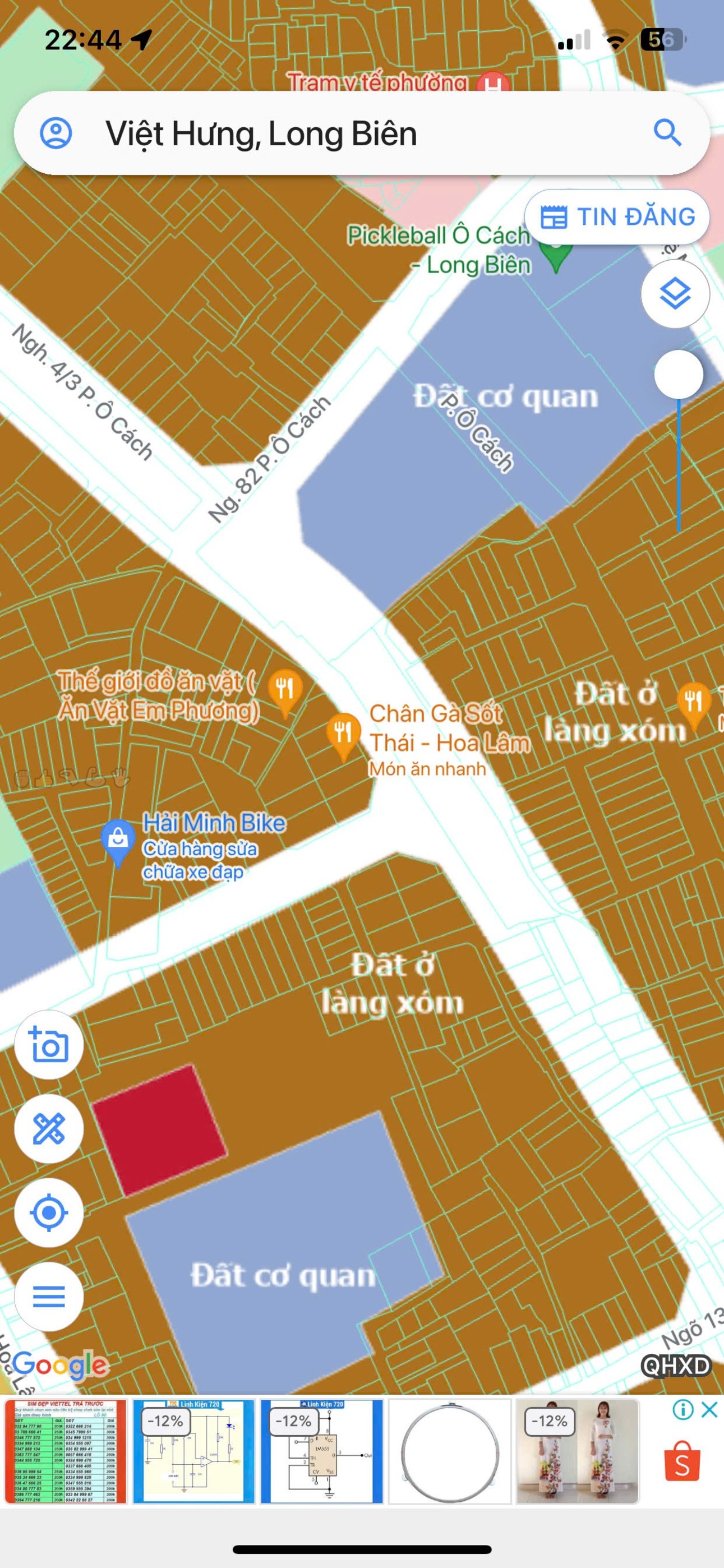Viewport: 724px width, 1568px height.
Task: Open the map layers selector
Action: 675,294
